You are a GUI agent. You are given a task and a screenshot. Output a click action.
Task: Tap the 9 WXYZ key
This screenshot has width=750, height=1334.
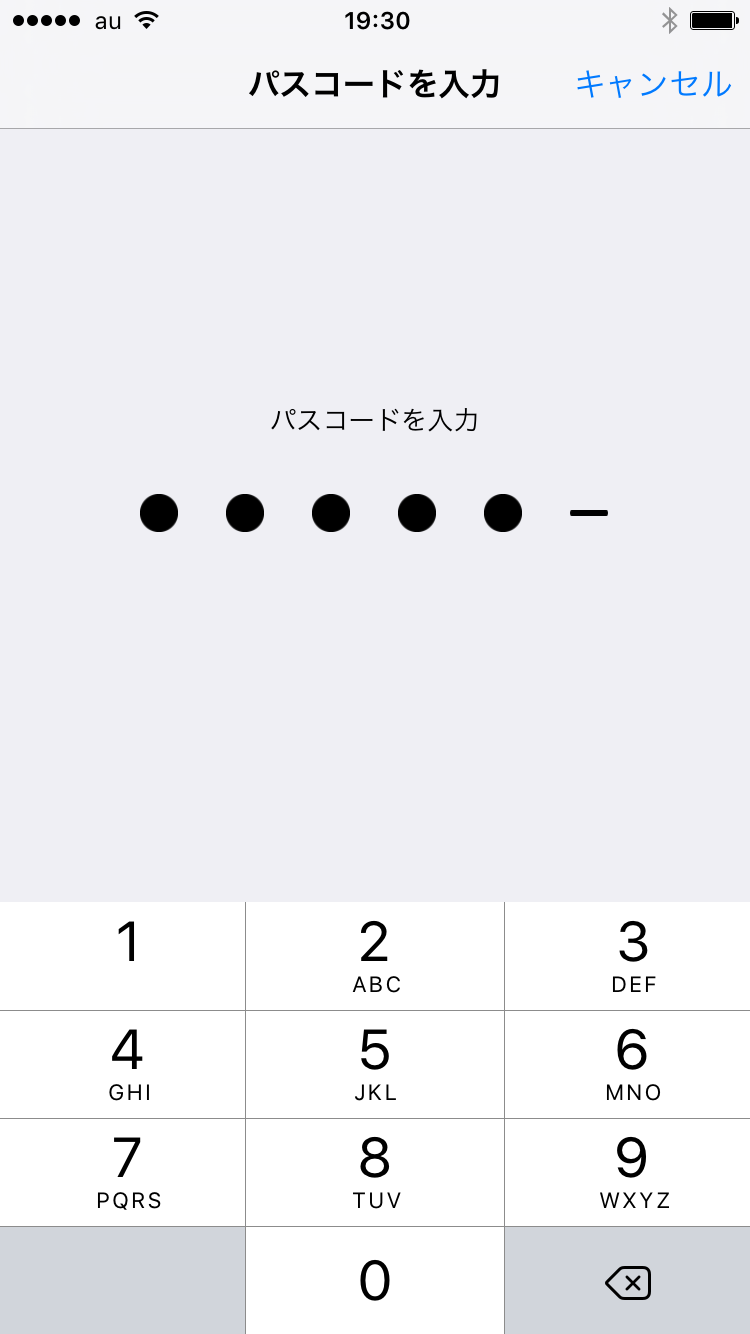(x=628, y=1171)
